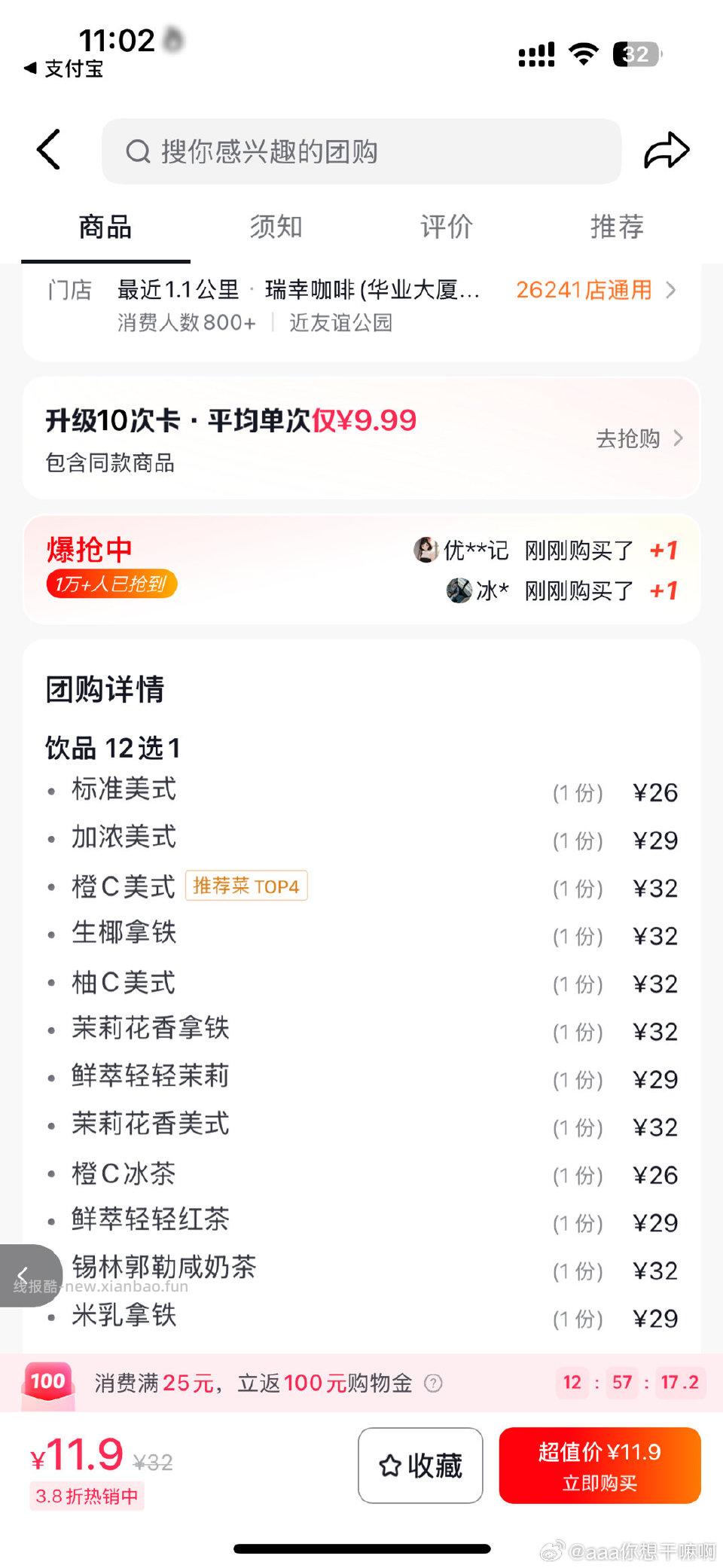
Task: Switch to the 须知 tab
Action: tap(276, 227)
